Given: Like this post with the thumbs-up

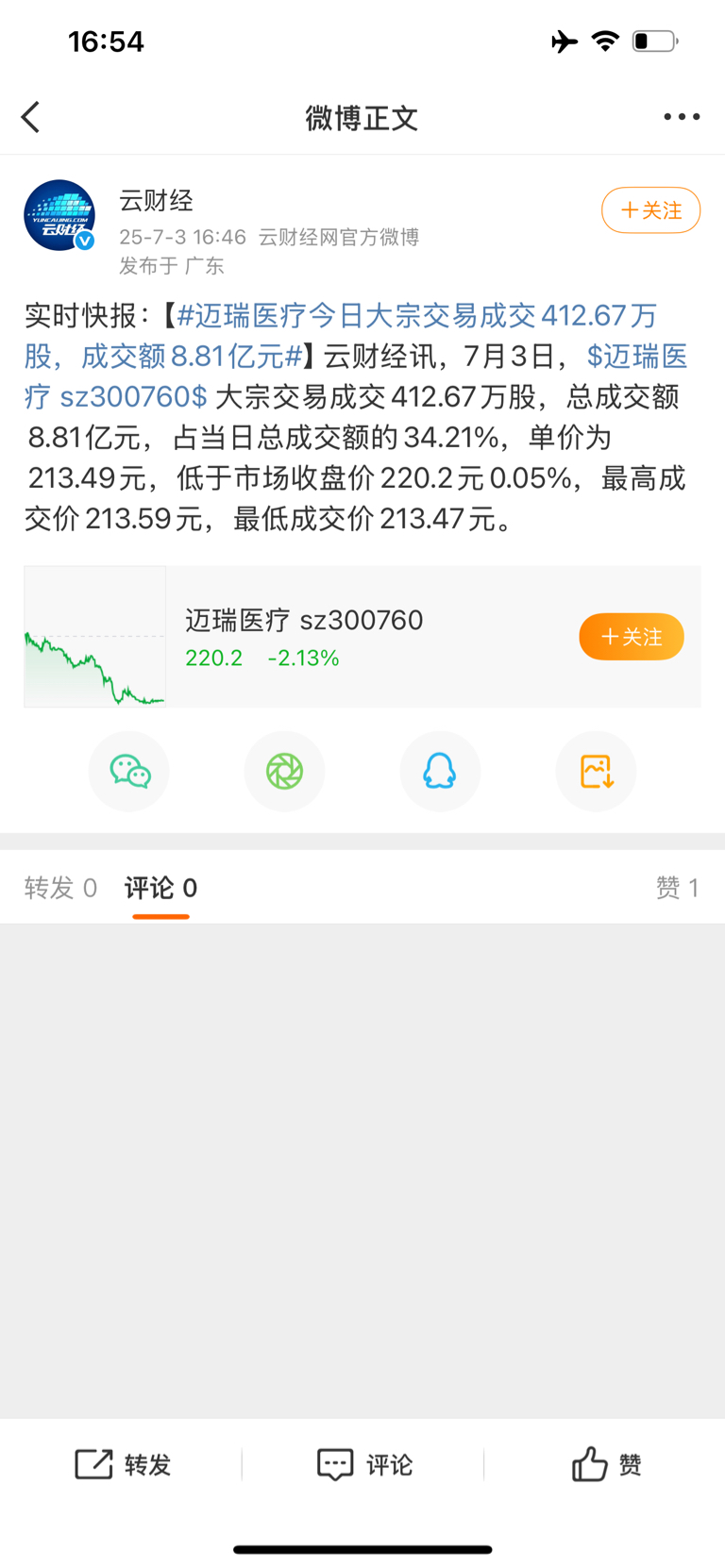Looking at the screenshot, I should coord(606,1464).
